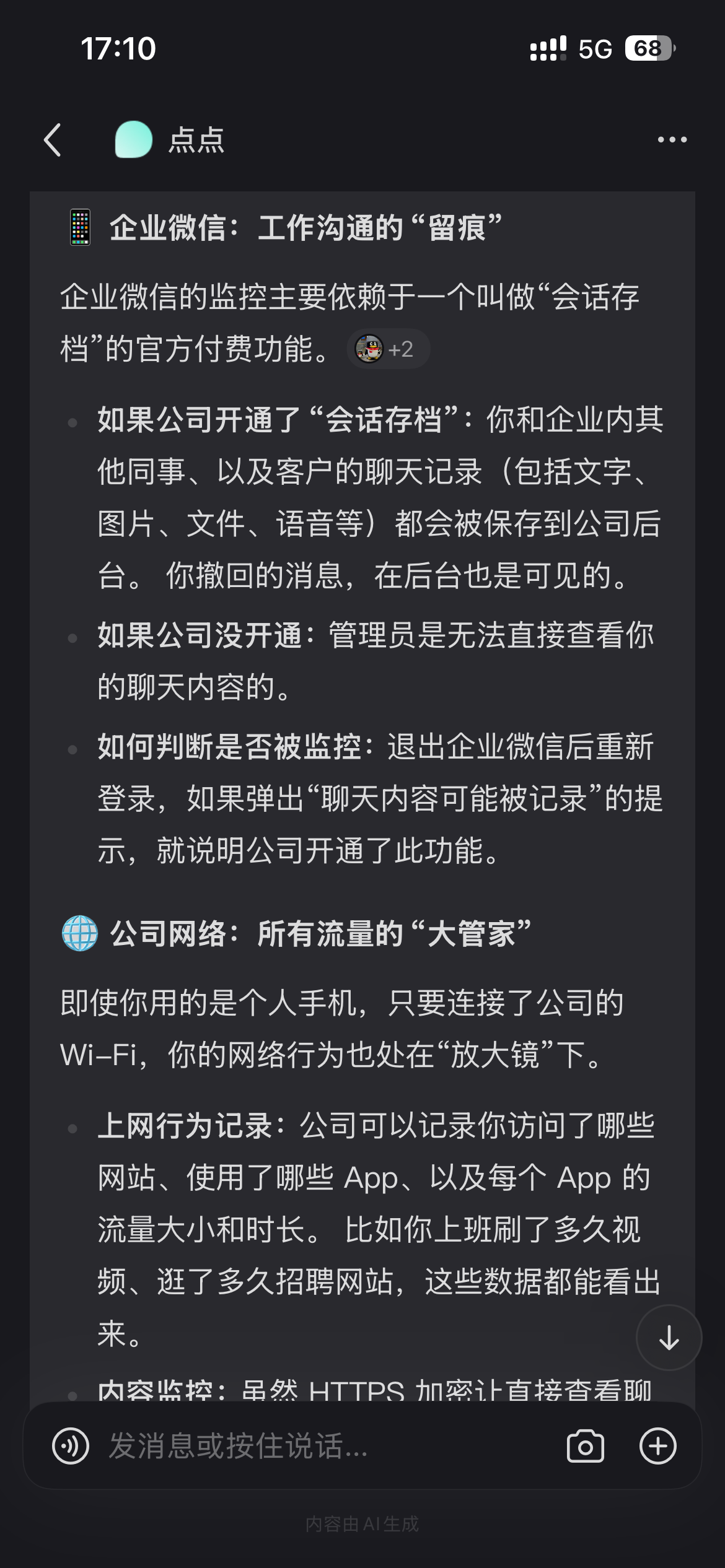Tap the voice input icon
The height and width of the screenshot is (1568, 725).
click(71, 1446)
